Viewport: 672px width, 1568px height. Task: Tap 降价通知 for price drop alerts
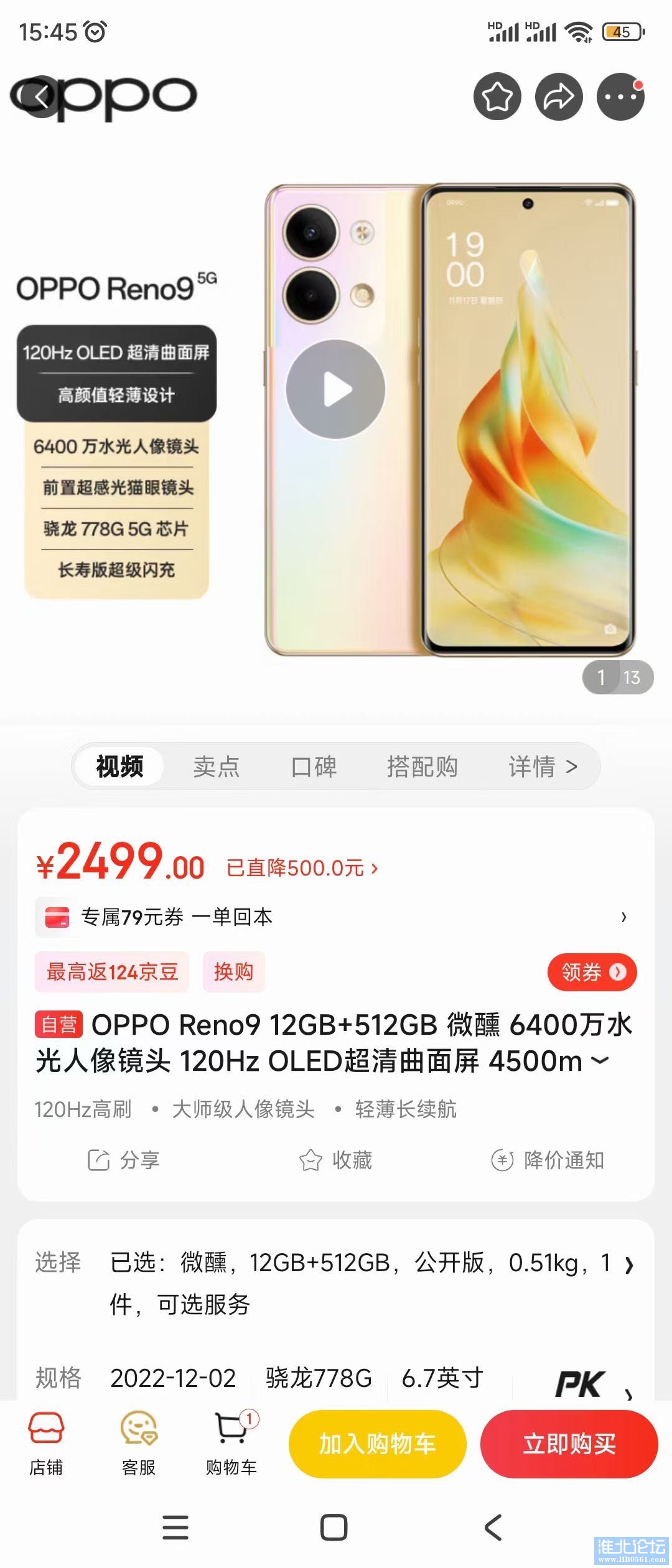click(x=548, y=1160)
